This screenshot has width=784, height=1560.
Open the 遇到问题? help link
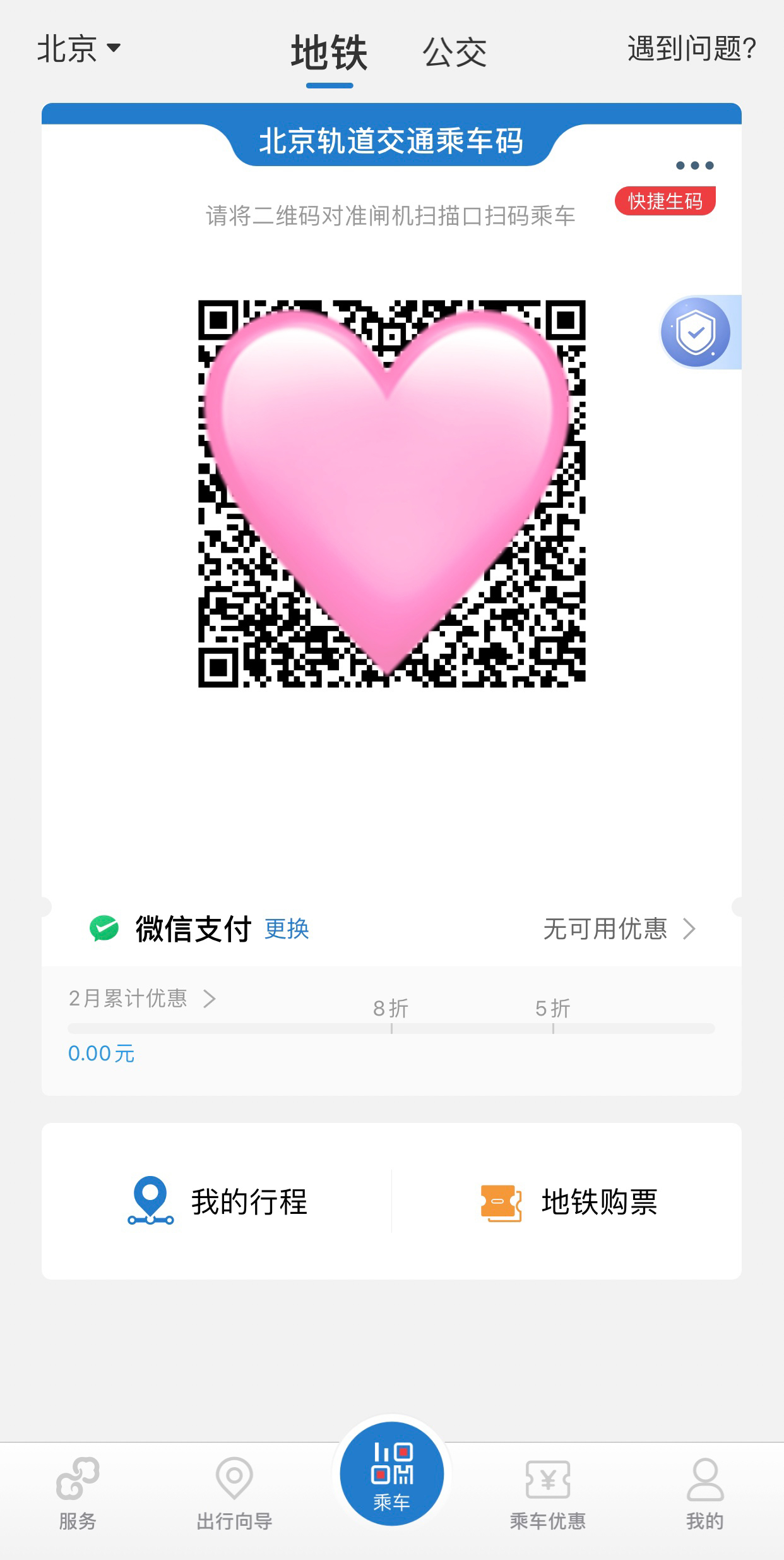point(691,49)
